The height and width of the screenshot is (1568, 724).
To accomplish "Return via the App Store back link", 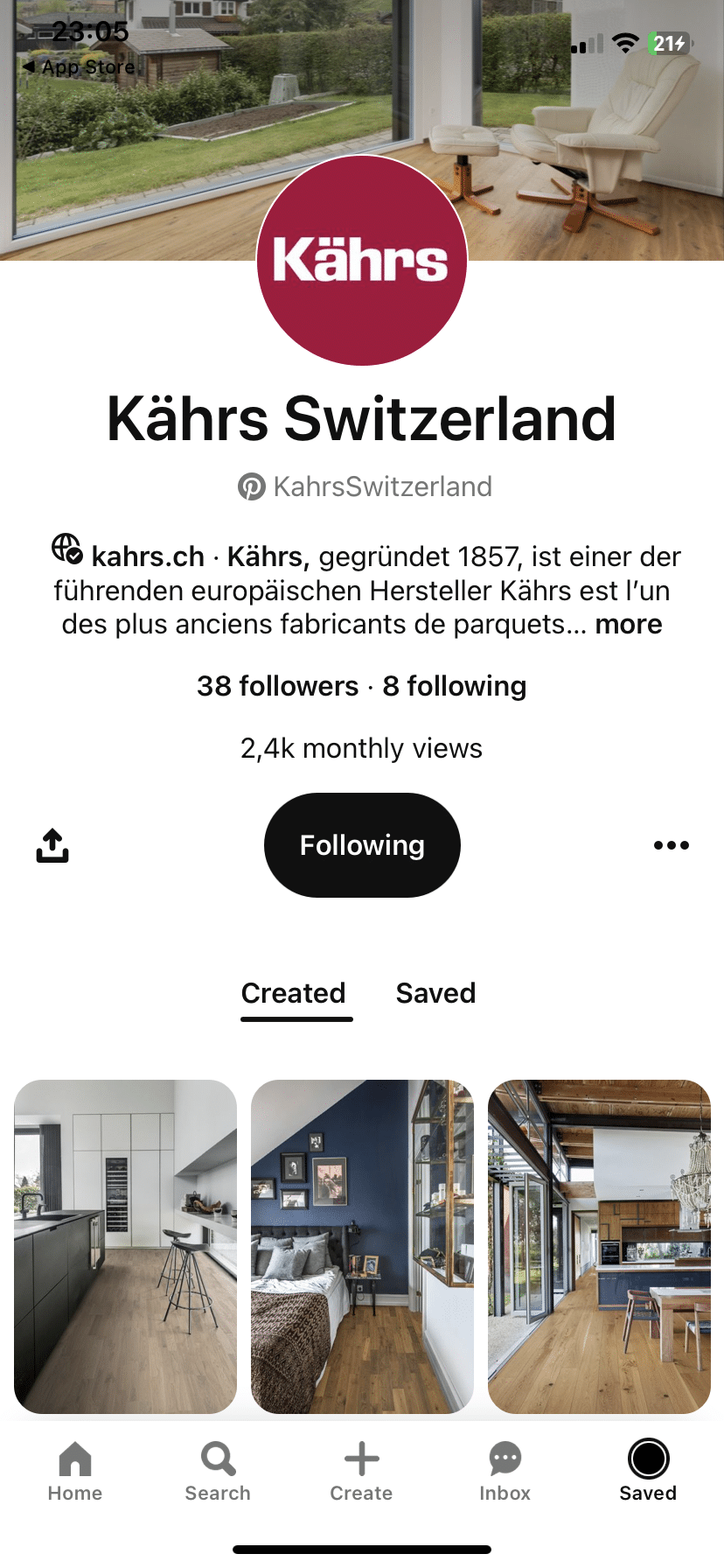I will point(79,66).
